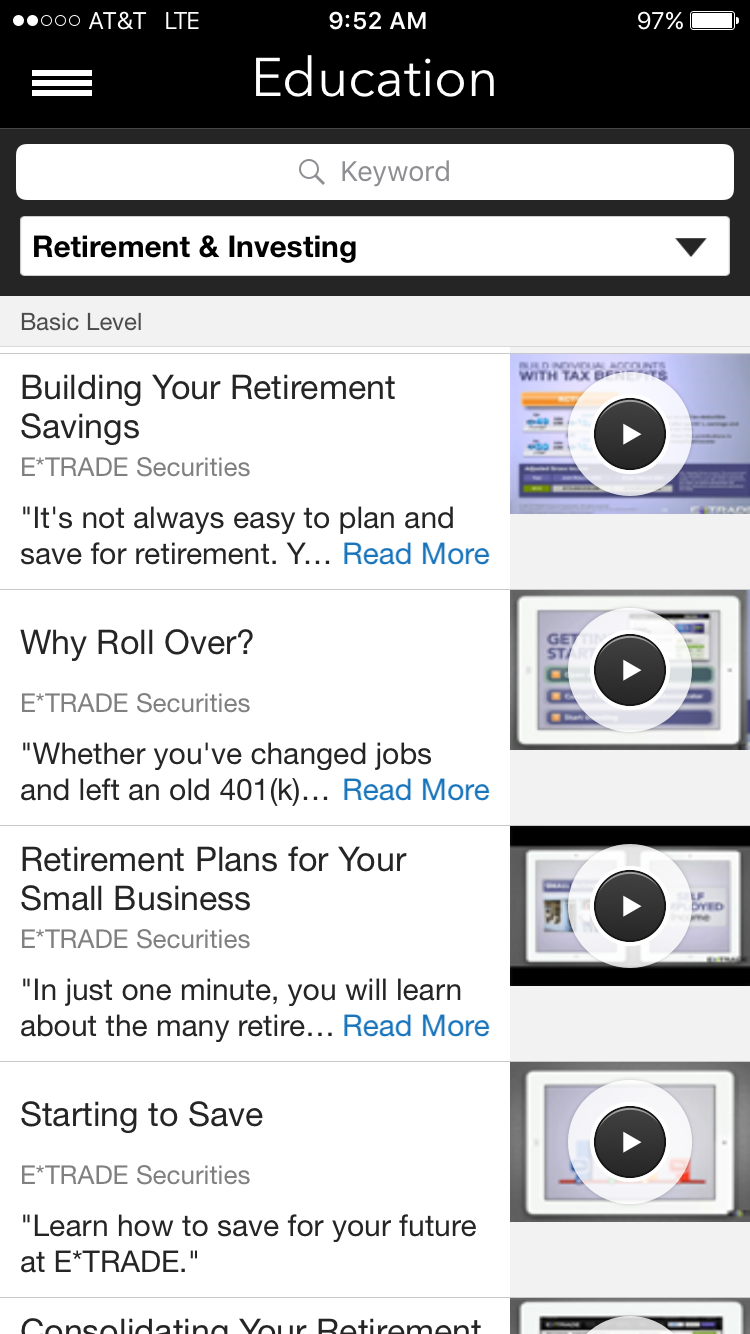Play the Starting to Save video

coord(630,1142)
